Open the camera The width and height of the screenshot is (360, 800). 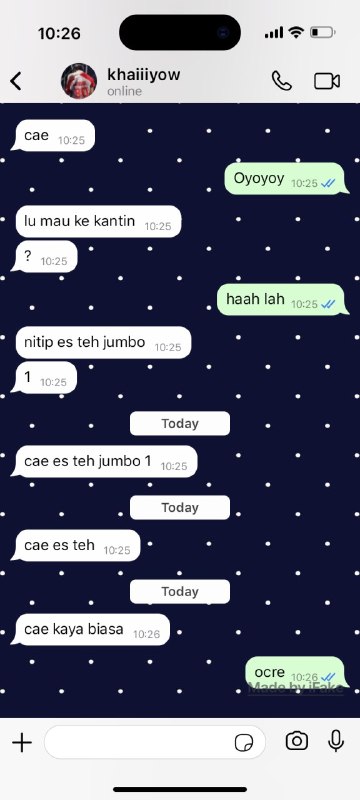tap(297, 741)
